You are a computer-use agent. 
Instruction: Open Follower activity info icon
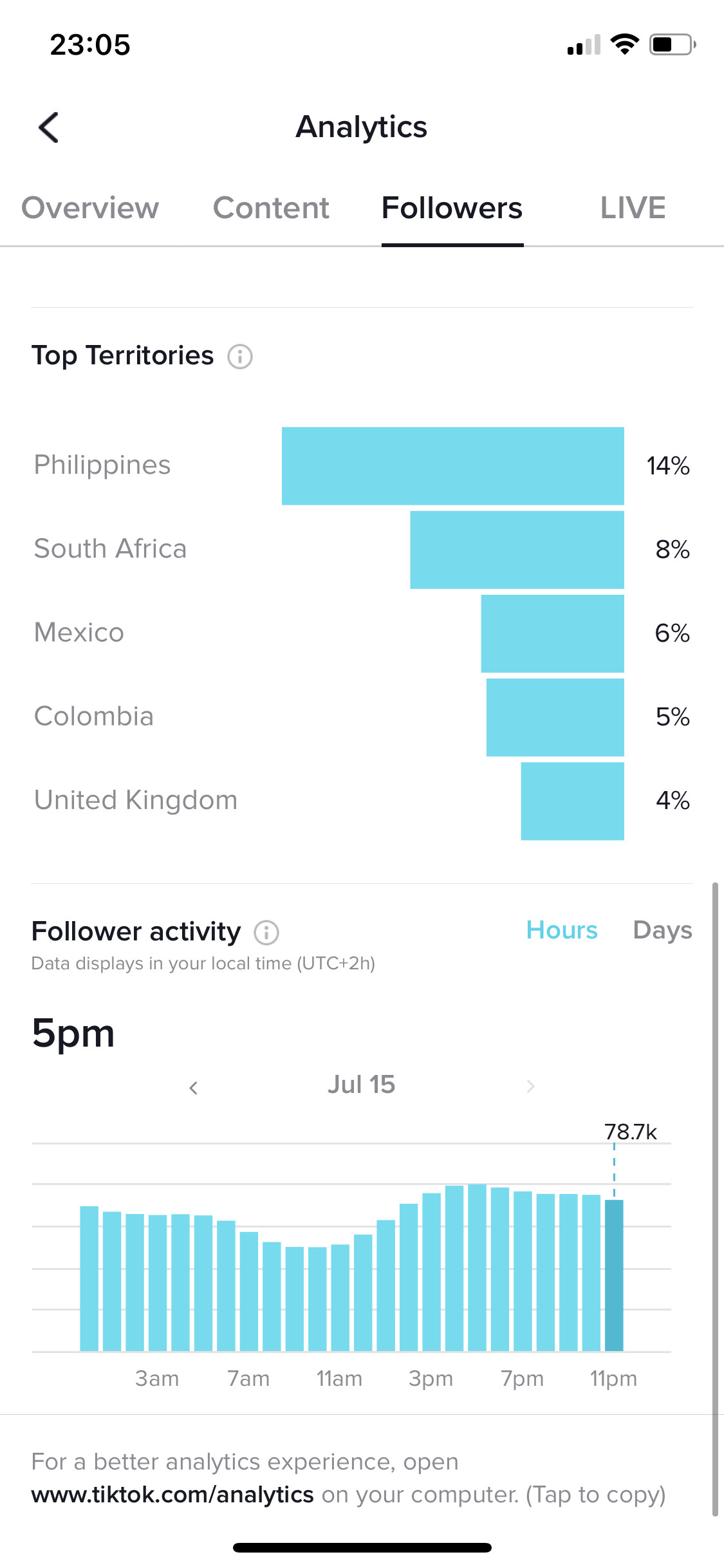tap(266, 932)
